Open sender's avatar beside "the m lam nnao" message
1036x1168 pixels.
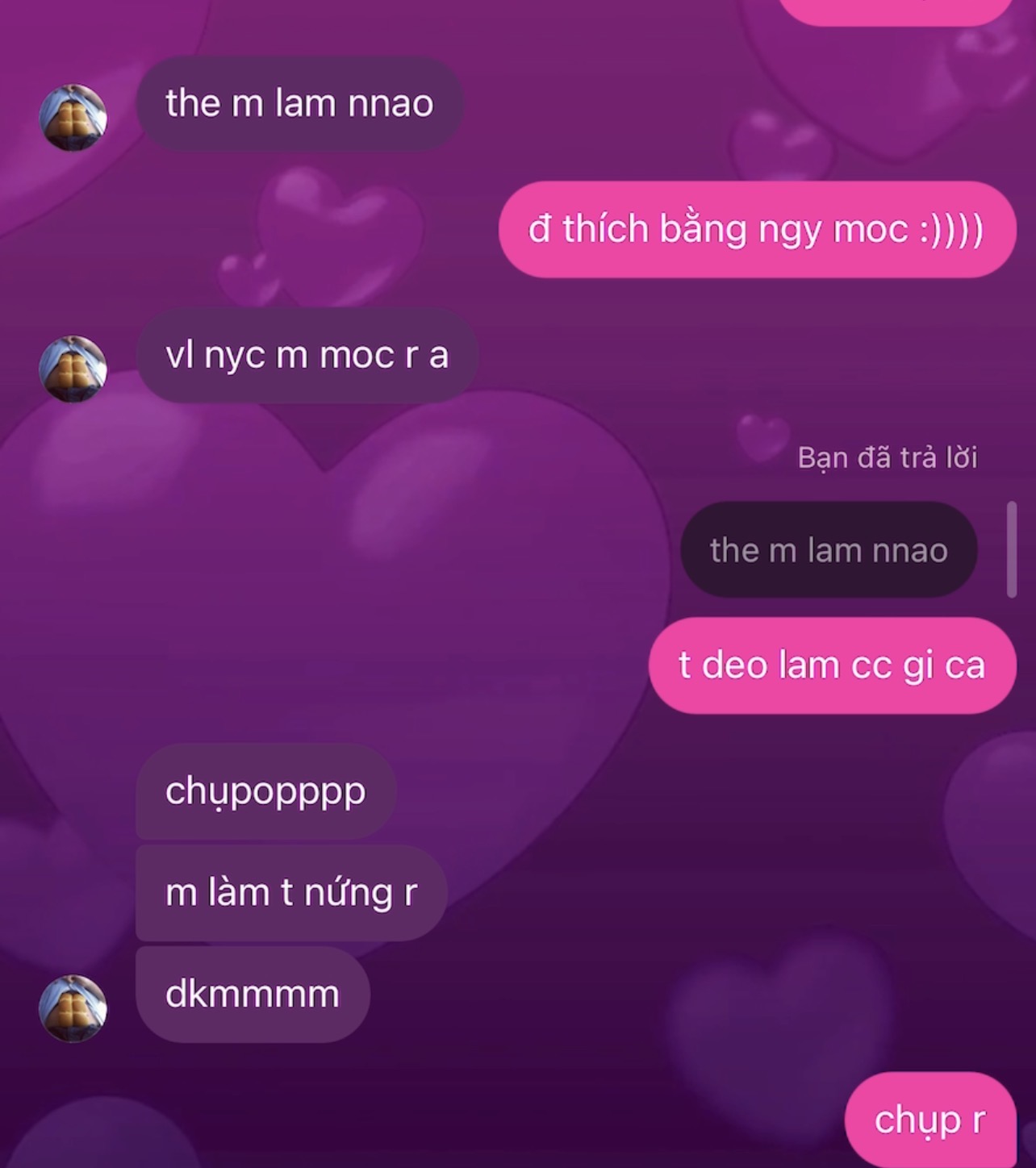[x=73, y=118]
